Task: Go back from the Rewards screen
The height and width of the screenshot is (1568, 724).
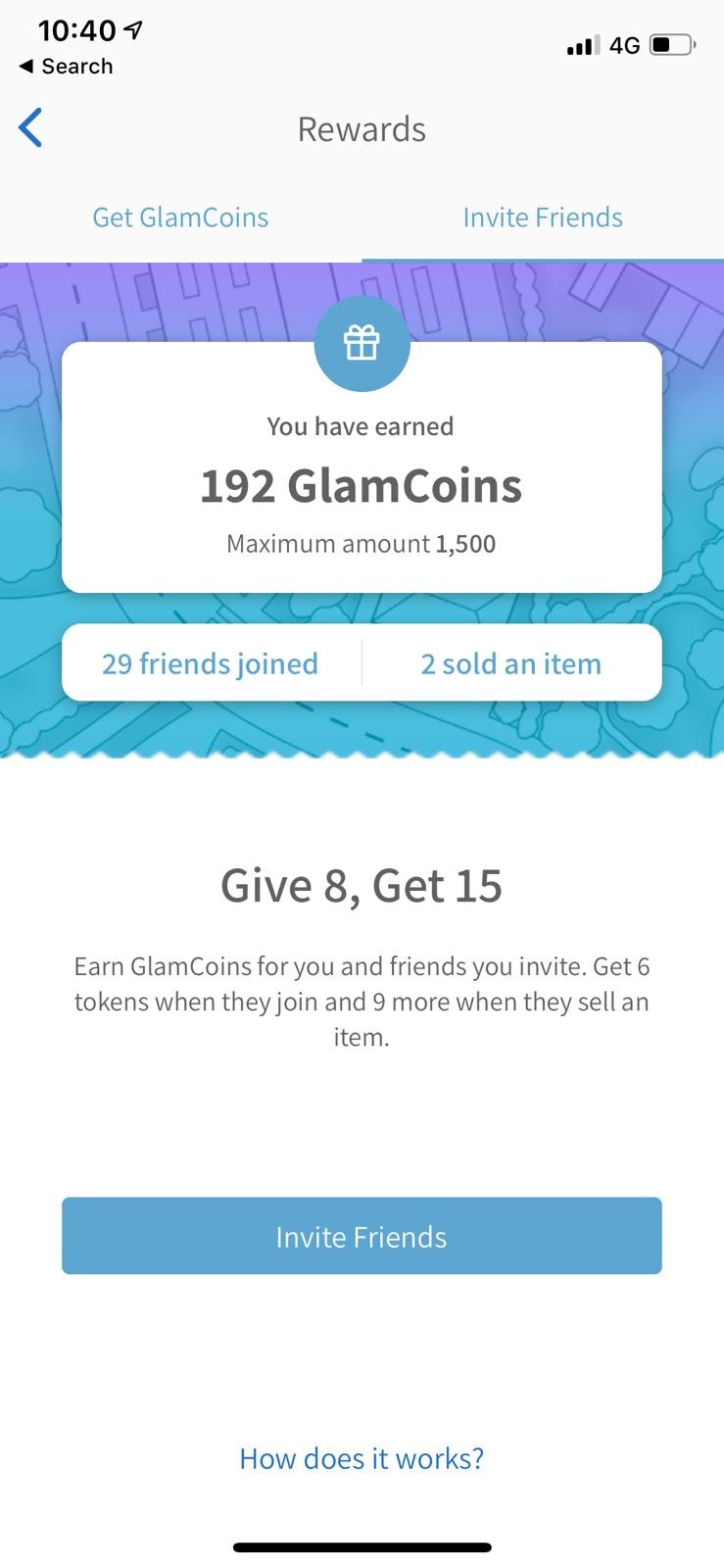Action: click(x=31, y=128)
